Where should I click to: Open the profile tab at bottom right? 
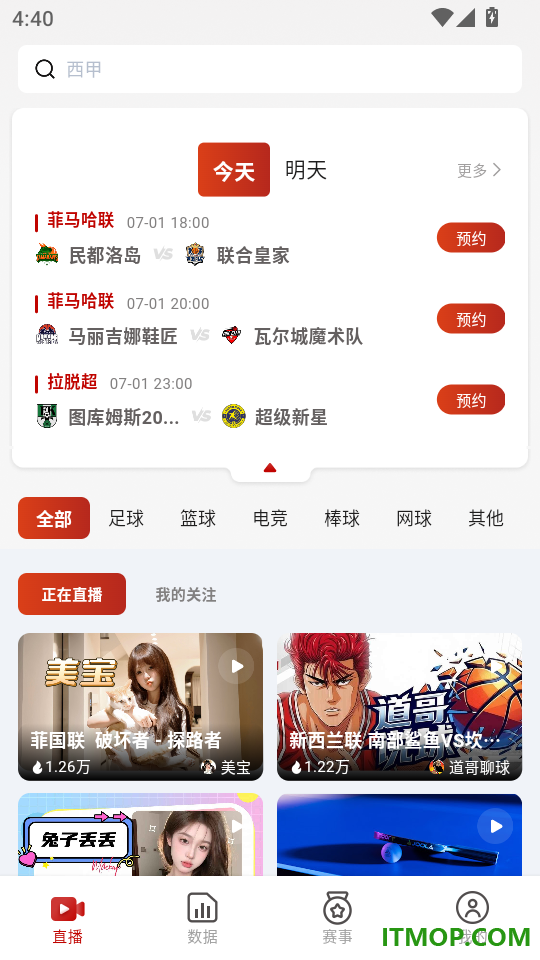tap(472, 917)
